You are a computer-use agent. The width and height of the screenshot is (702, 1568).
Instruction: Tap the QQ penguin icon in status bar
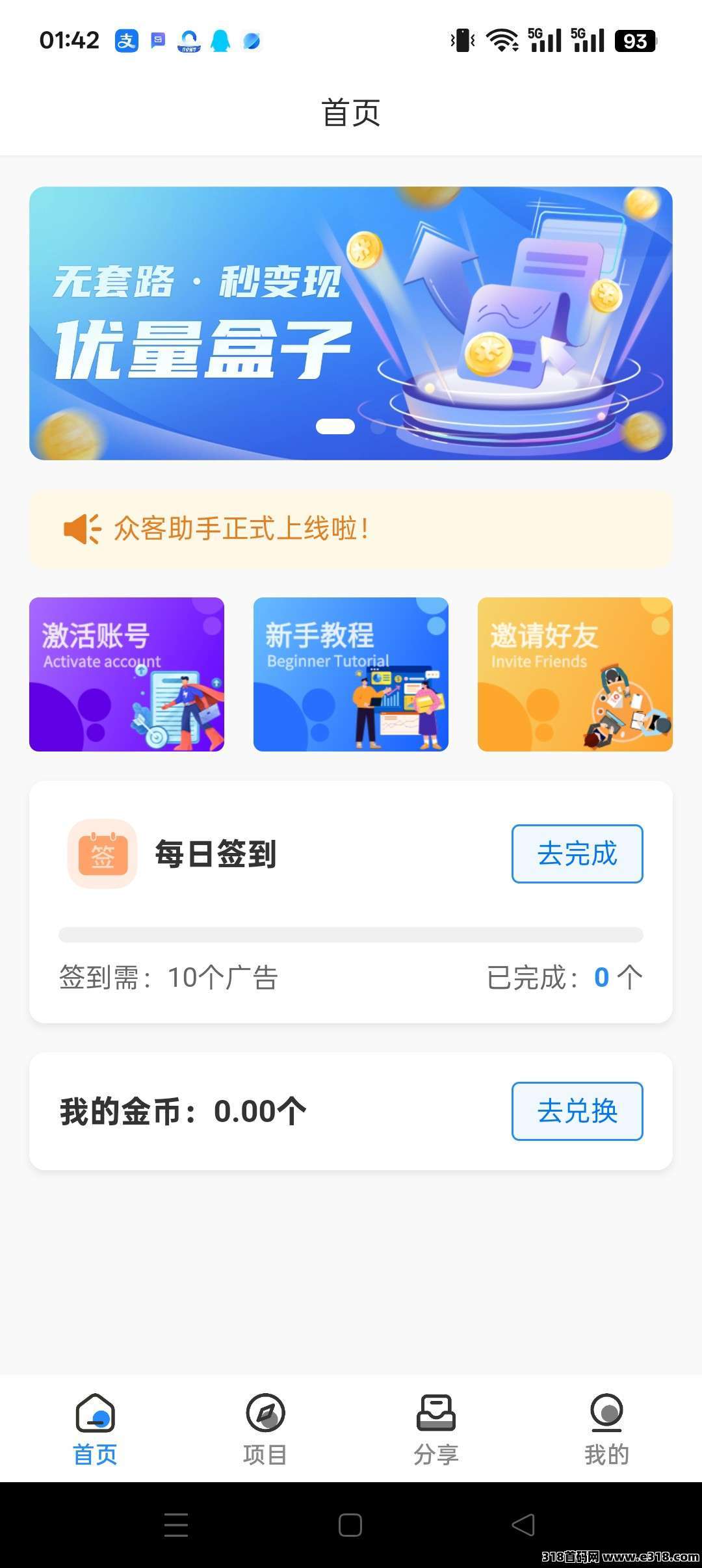pyautogui.click(x=221, y=40)
